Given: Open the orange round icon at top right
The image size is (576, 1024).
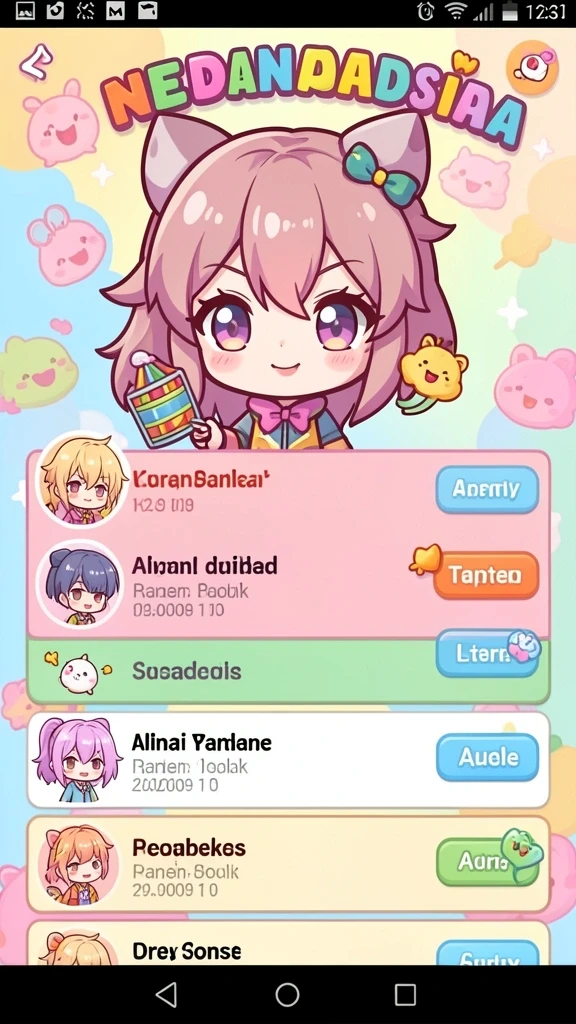Looking at the screenshot, I should tap(532, 68).
